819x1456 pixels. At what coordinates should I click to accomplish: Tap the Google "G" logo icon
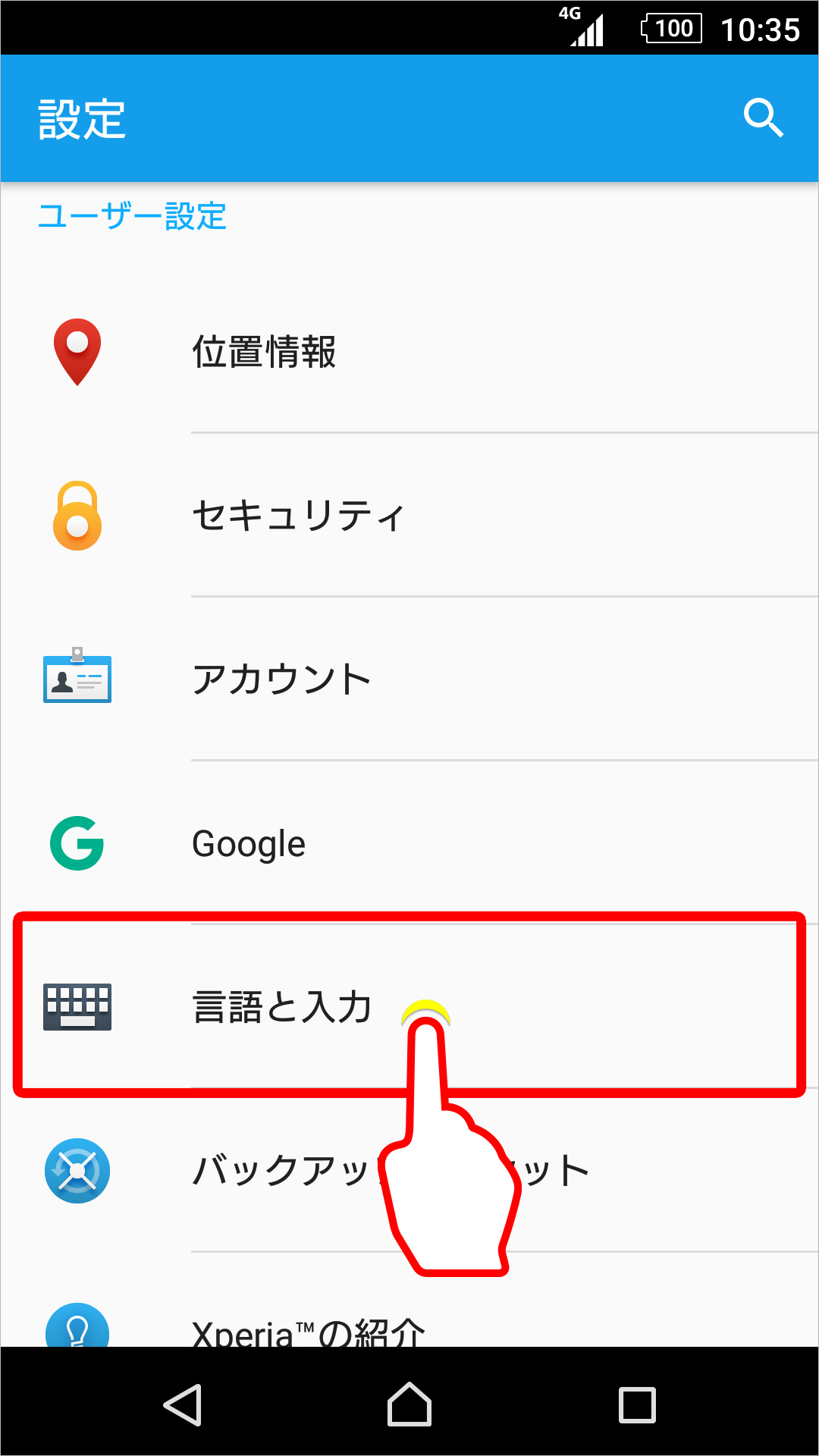click(x=77, y=843)
